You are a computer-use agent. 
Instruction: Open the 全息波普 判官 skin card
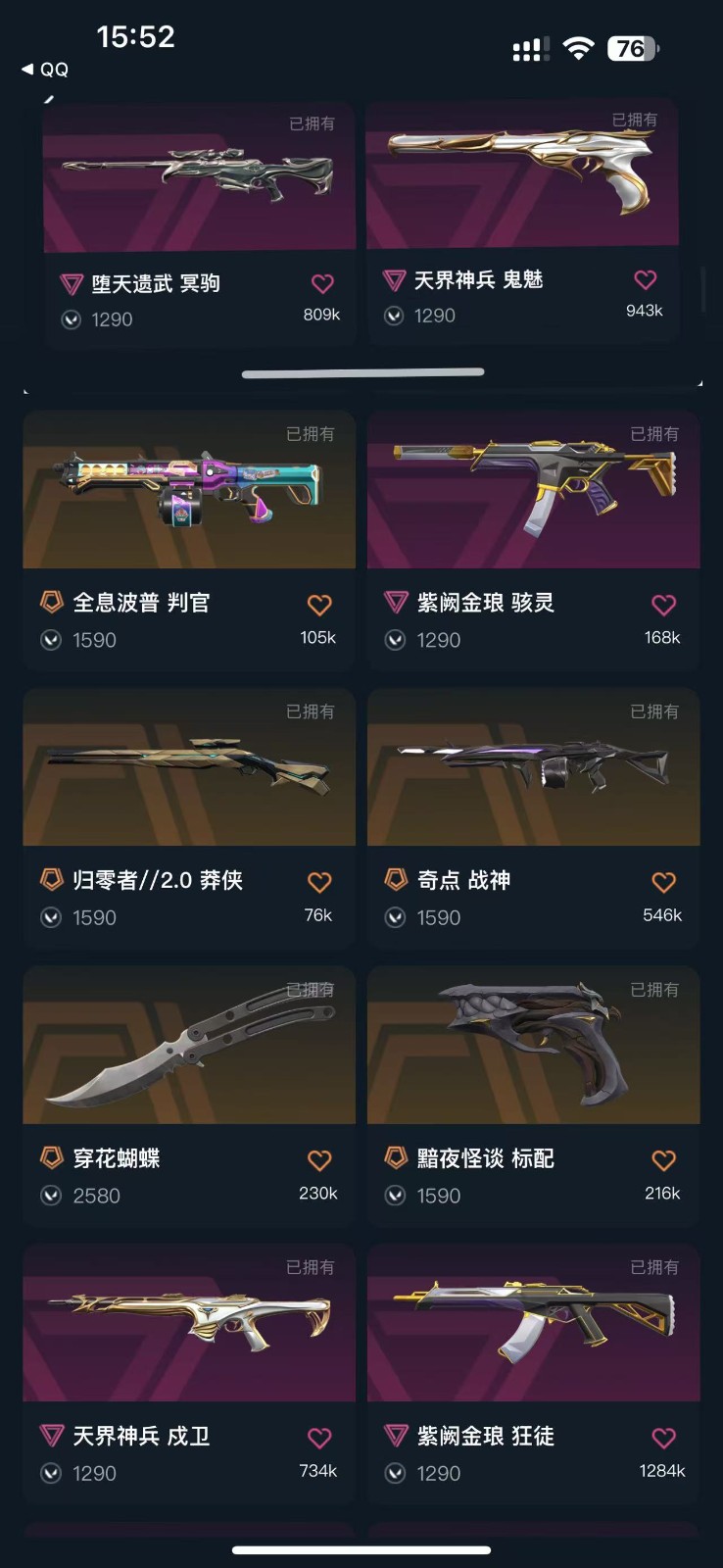[x=189, y=540]
